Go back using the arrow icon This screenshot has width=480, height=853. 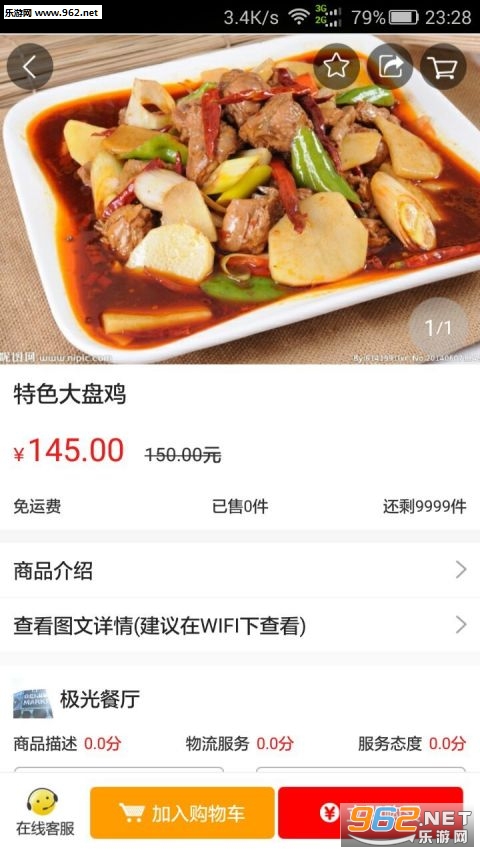point(30,66)
